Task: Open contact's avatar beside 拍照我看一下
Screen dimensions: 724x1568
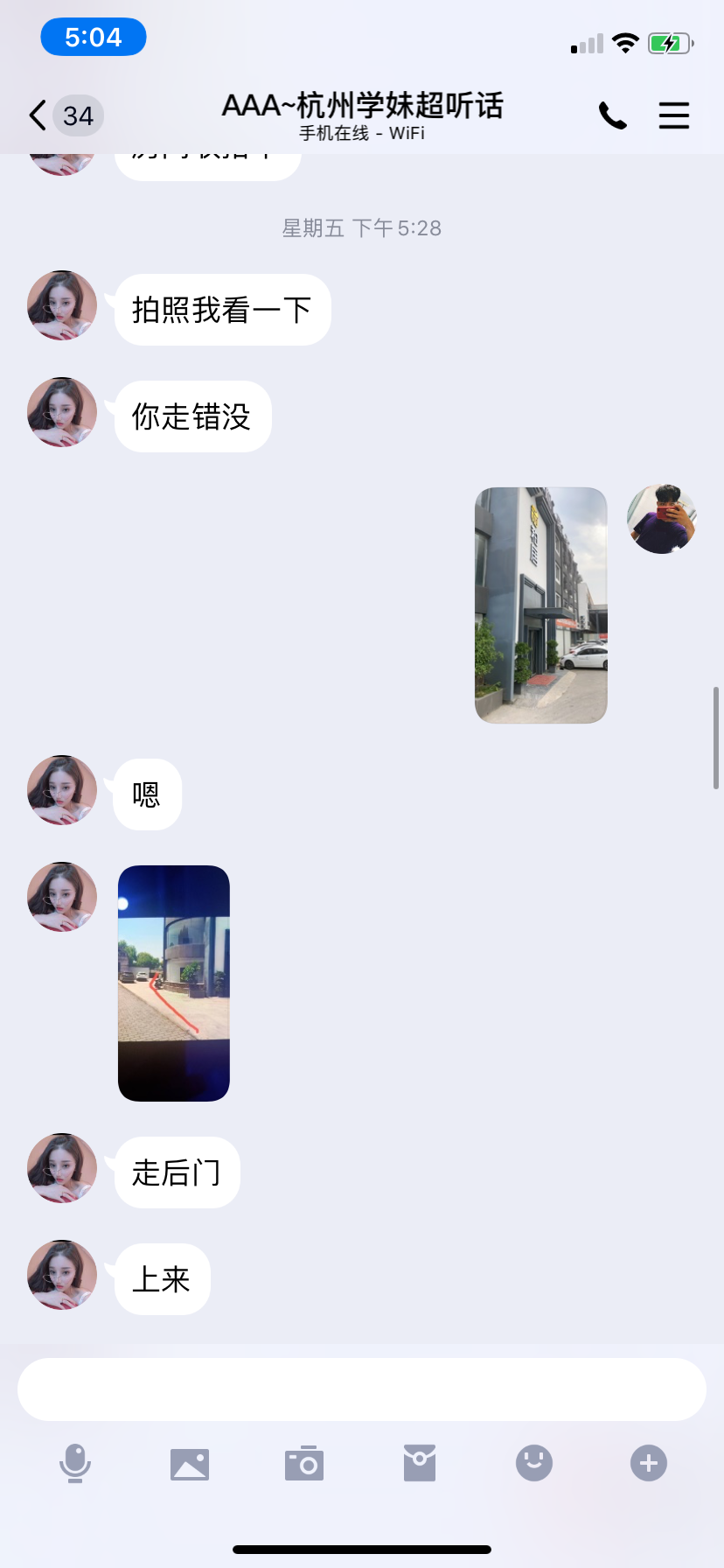Action: (x=62, y=305)
